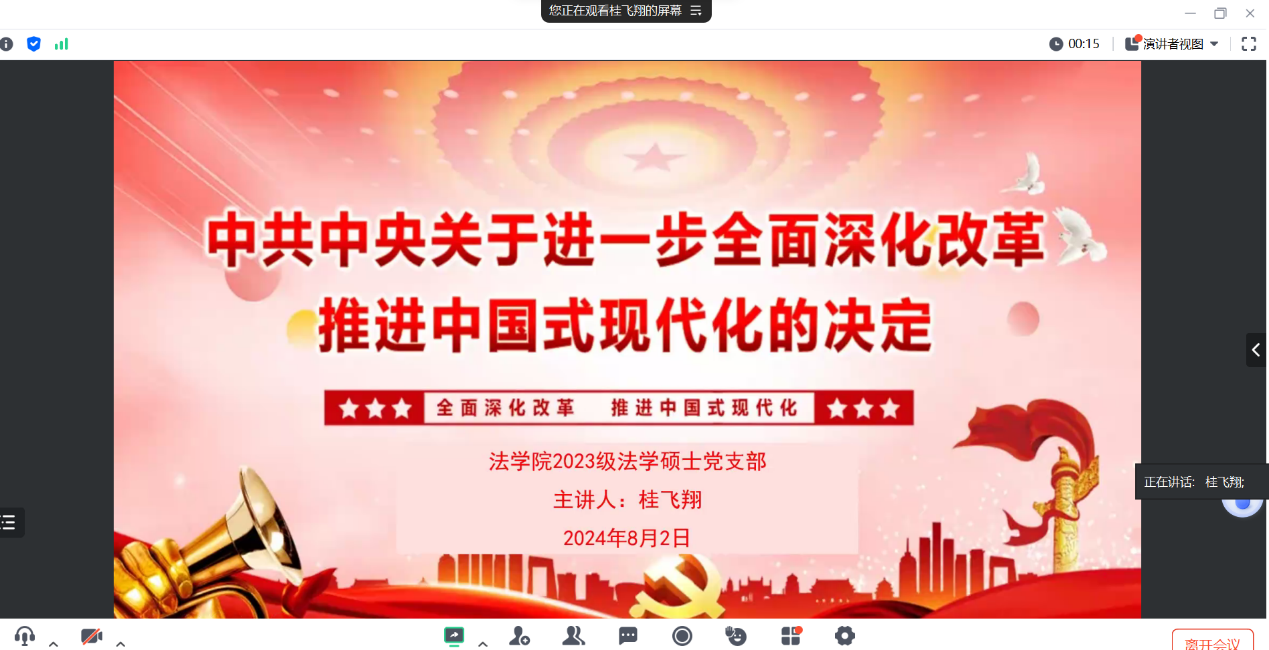Open the screen-sharing options menu at top
This screenshot has height=650, width=1269.
point(696,11)
